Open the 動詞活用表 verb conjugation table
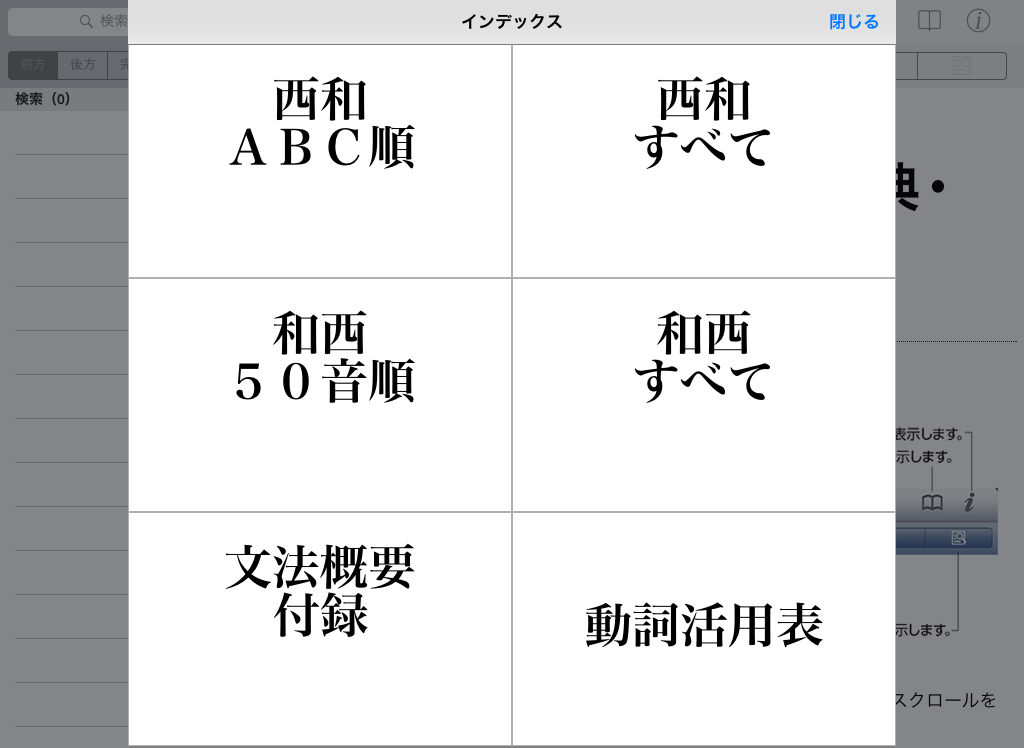1024x748 pixels. tap(703, 628)
